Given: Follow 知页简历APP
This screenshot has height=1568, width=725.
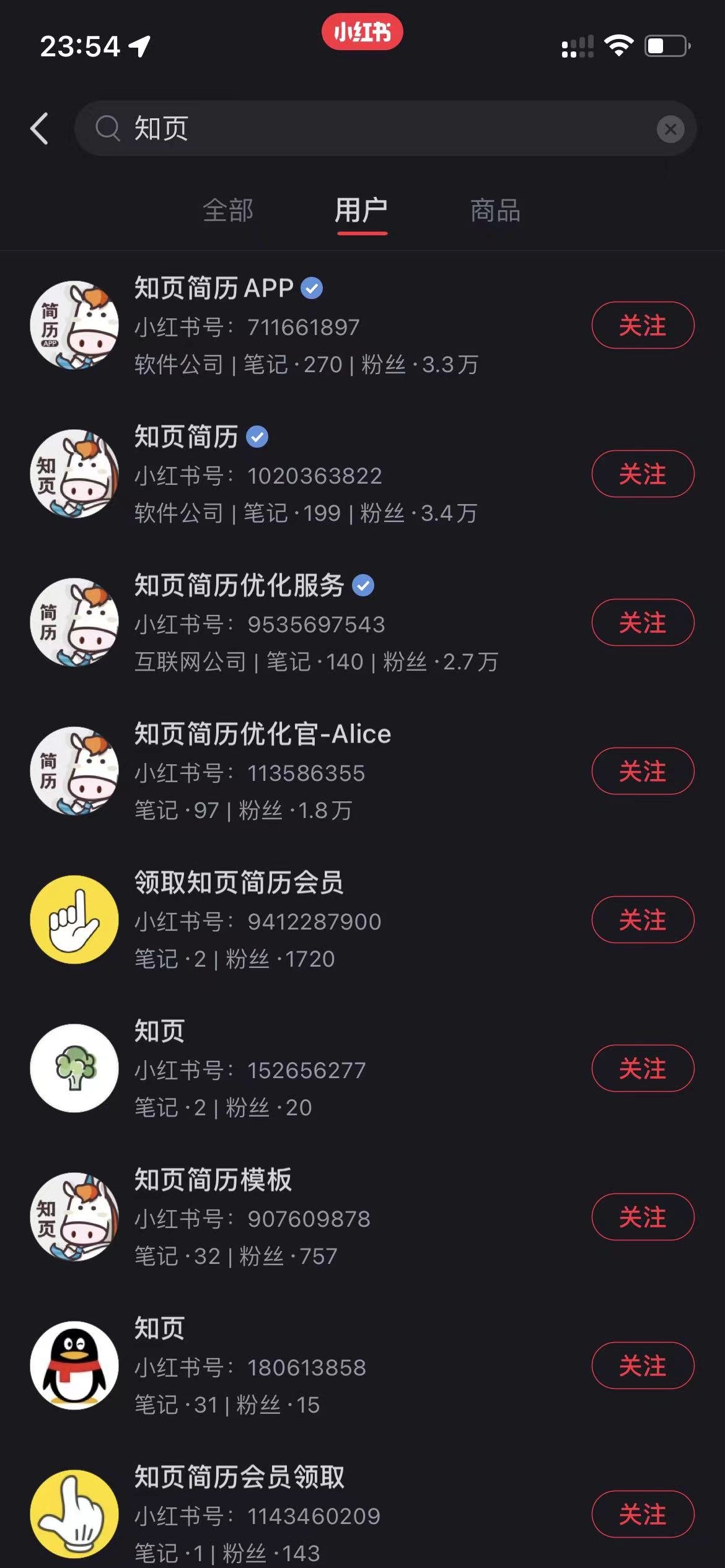Looking at the screenshot, I should tap(643, 325).
